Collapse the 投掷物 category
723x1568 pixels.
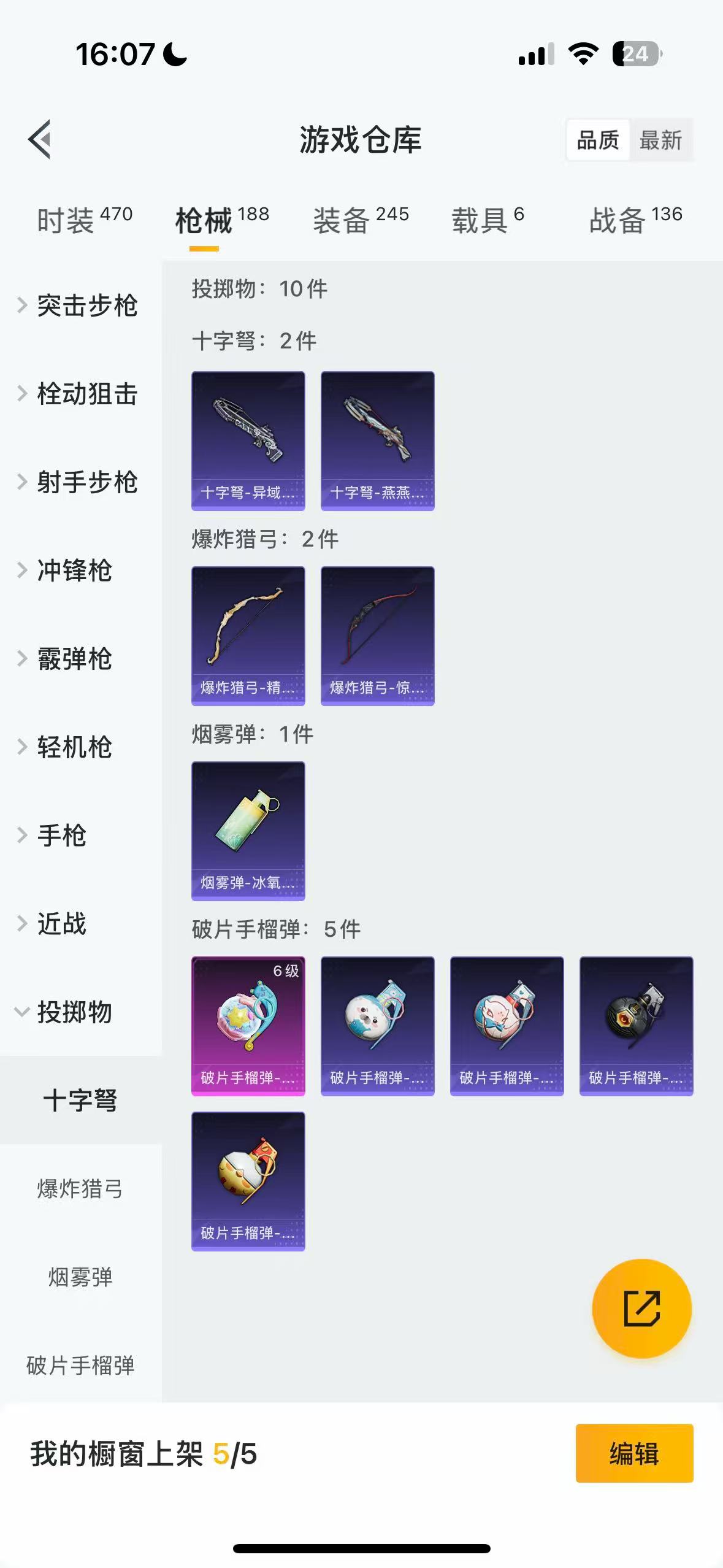pos(74,1012)
